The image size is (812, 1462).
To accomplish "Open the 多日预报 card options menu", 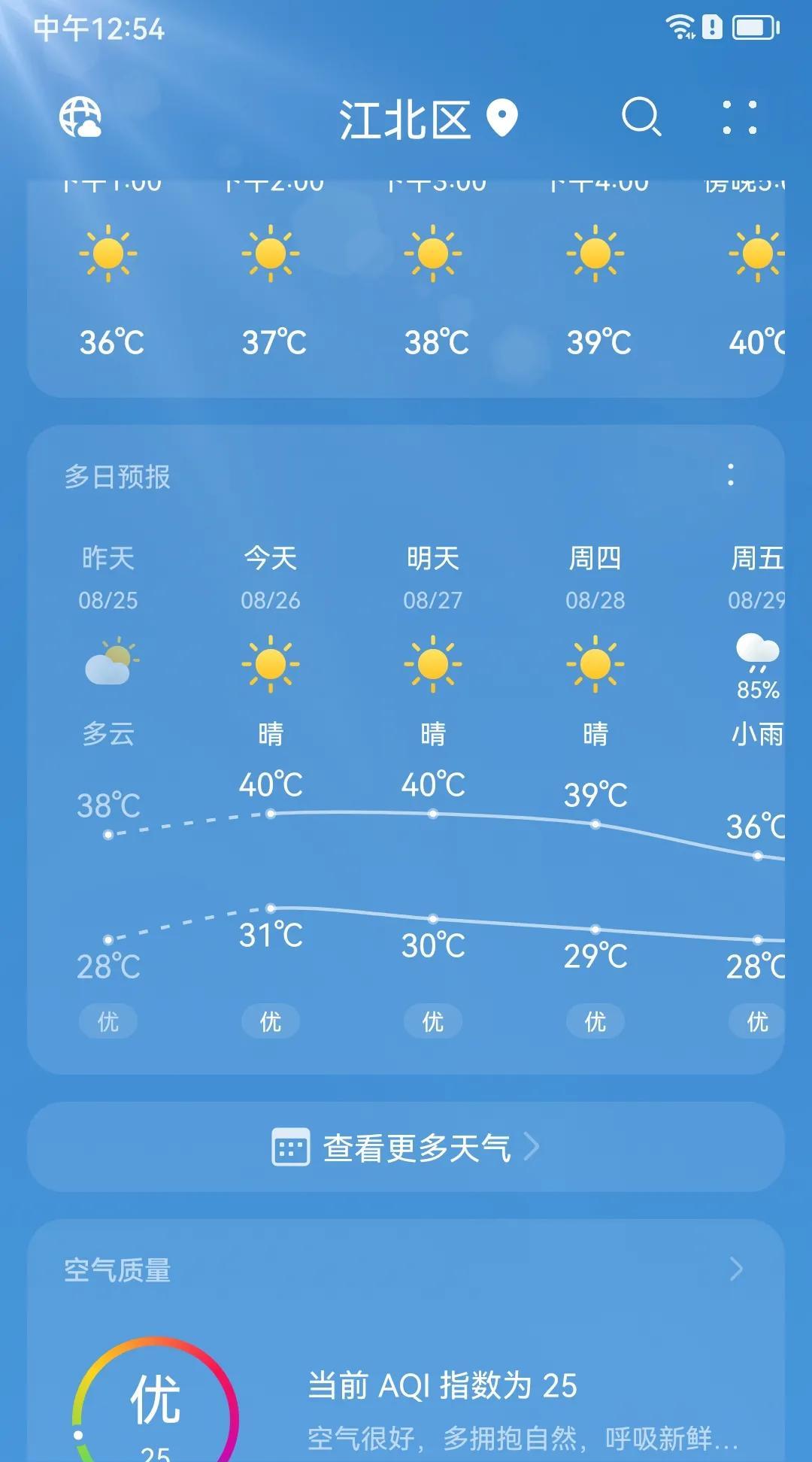I will coord(730,475).
